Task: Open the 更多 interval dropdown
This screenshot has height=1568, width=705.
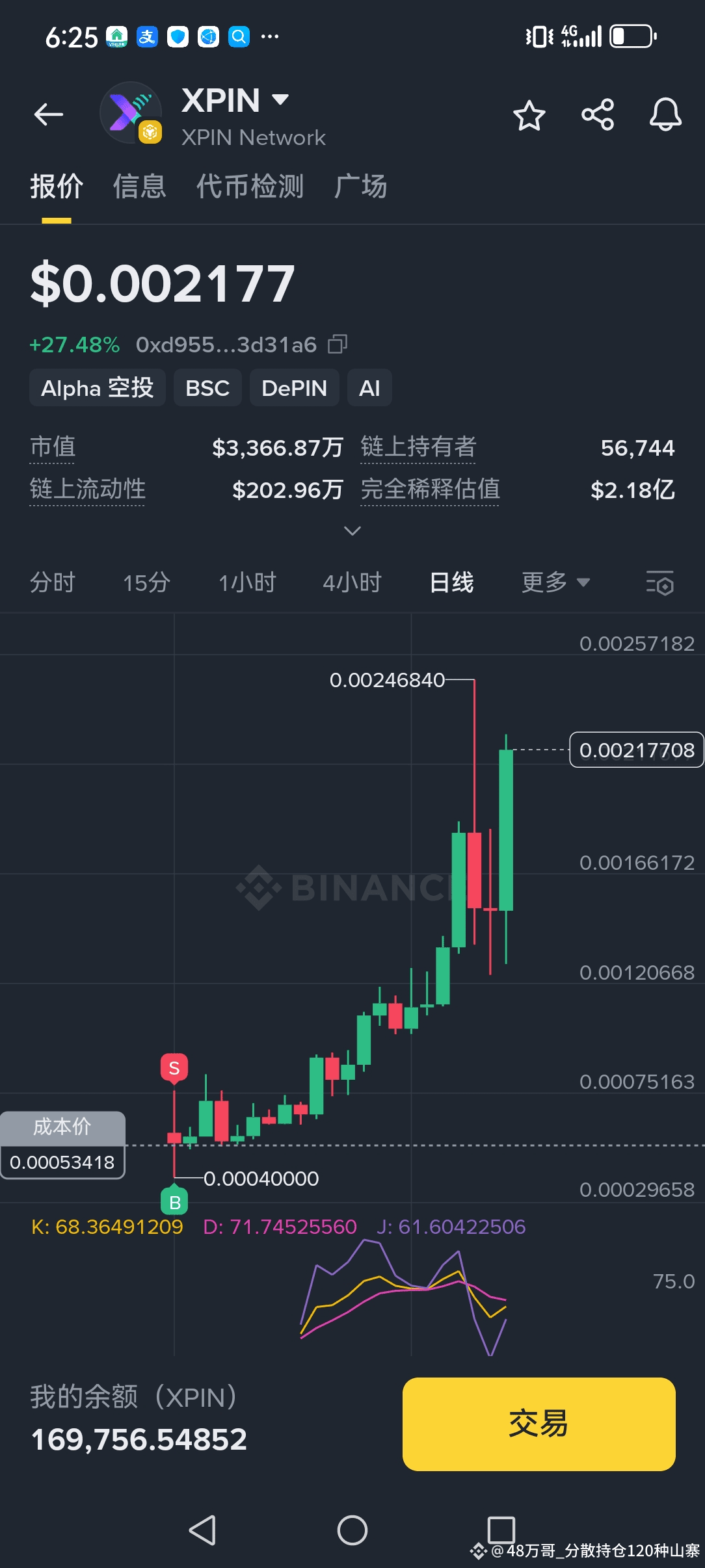Action: (x=556, y=582)
